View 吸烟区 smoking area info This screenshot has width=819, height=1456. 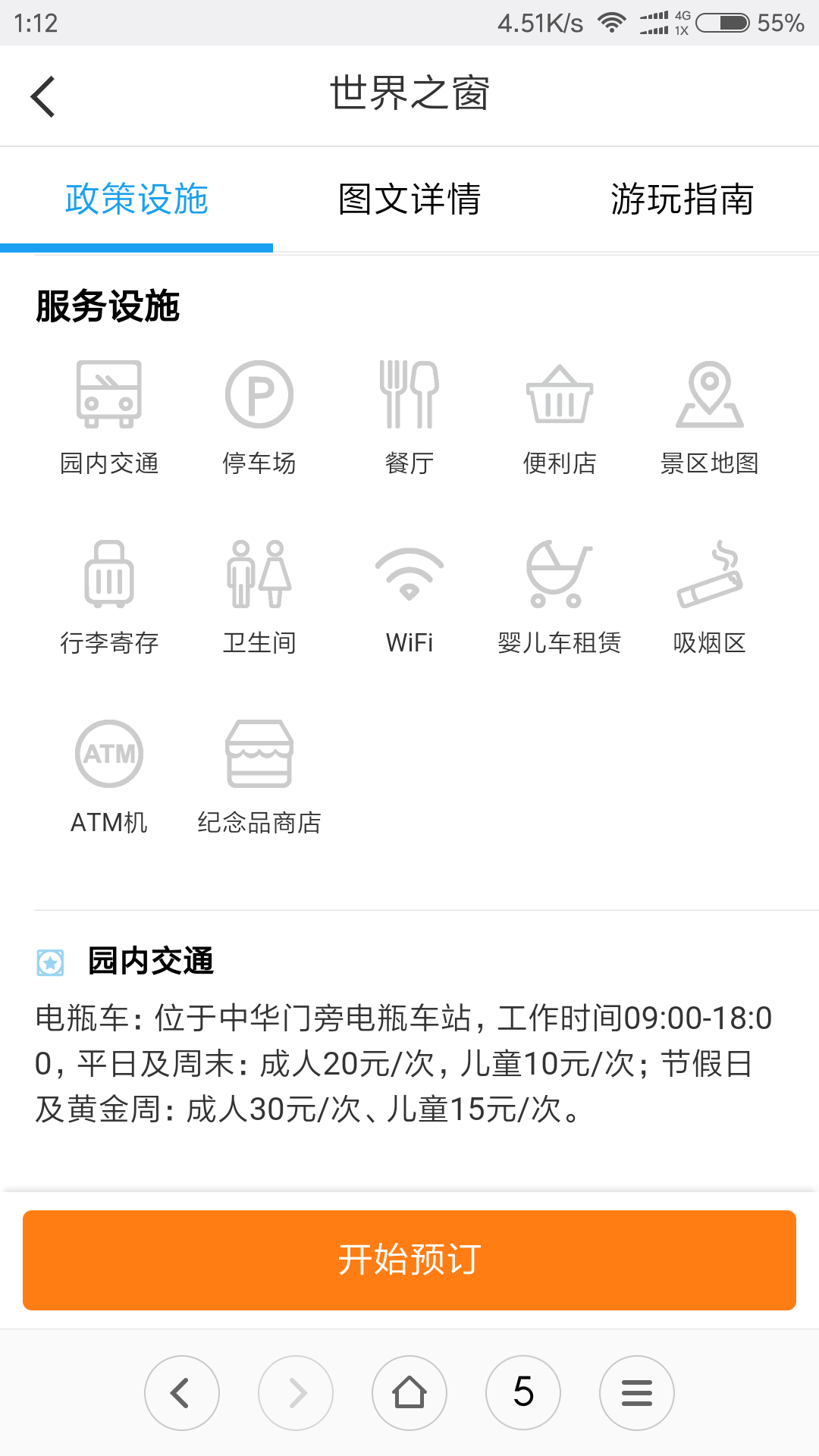tap(710, 597)
